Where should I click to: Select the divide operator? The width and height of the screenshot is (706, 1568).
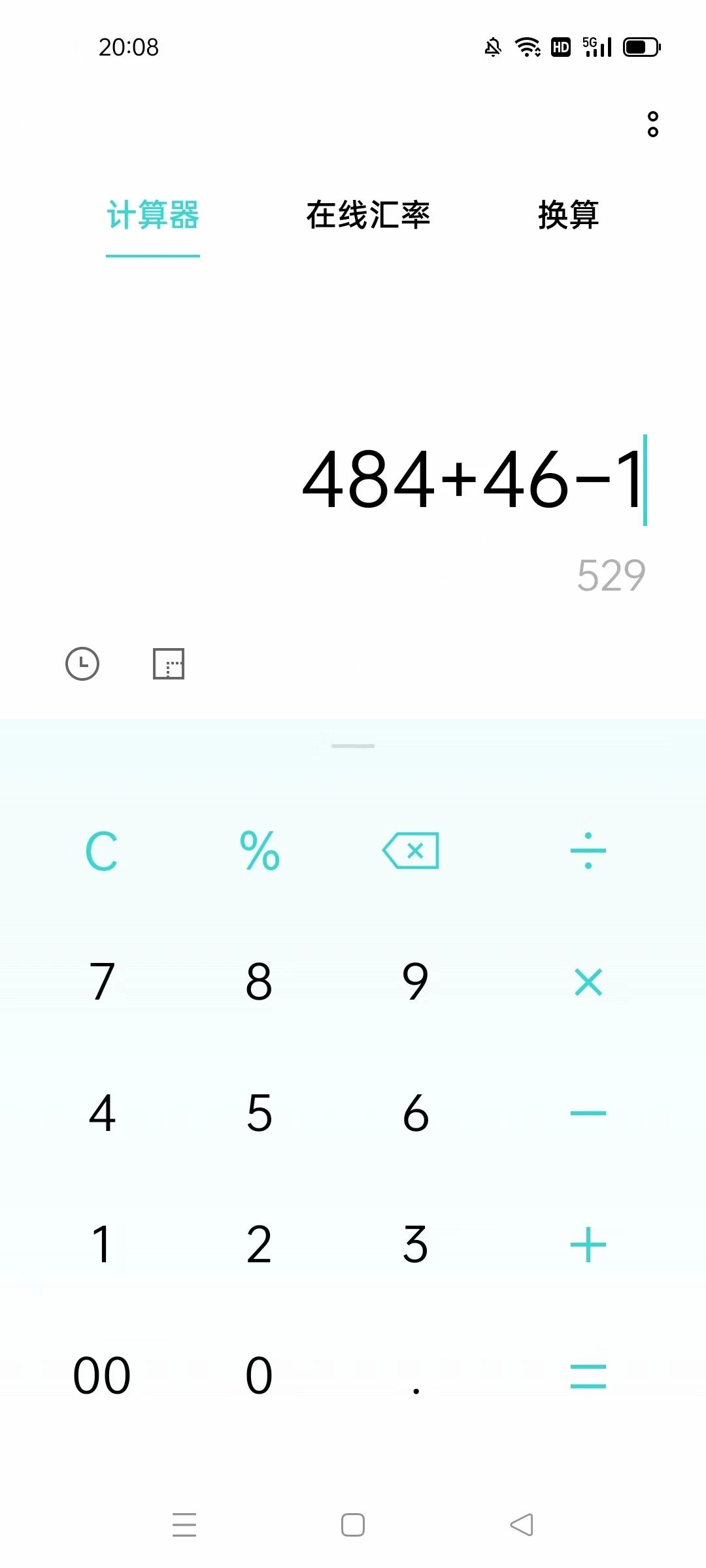pyautogui.click(x=588, y=851)
